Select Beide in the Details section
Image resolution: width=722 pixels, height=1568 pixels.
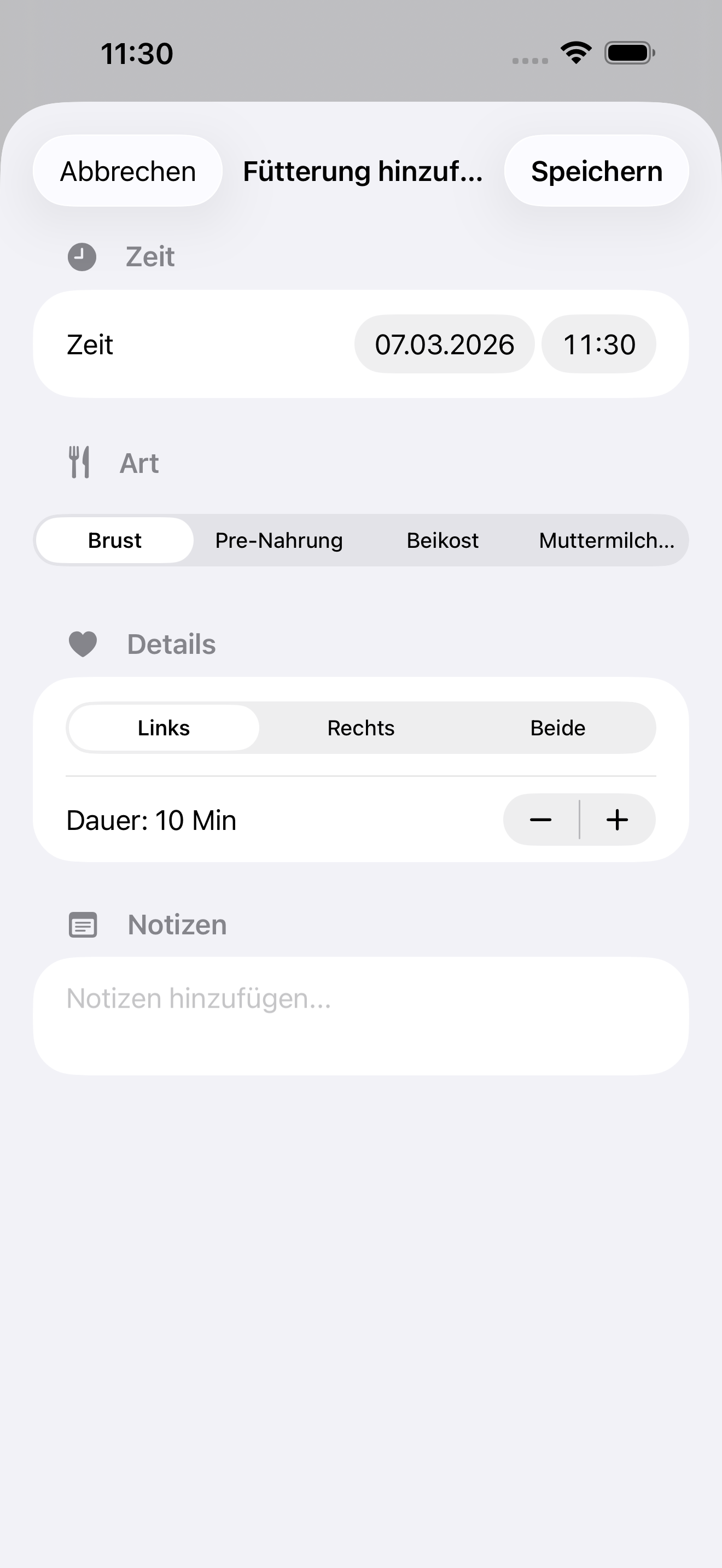(557, 727)
